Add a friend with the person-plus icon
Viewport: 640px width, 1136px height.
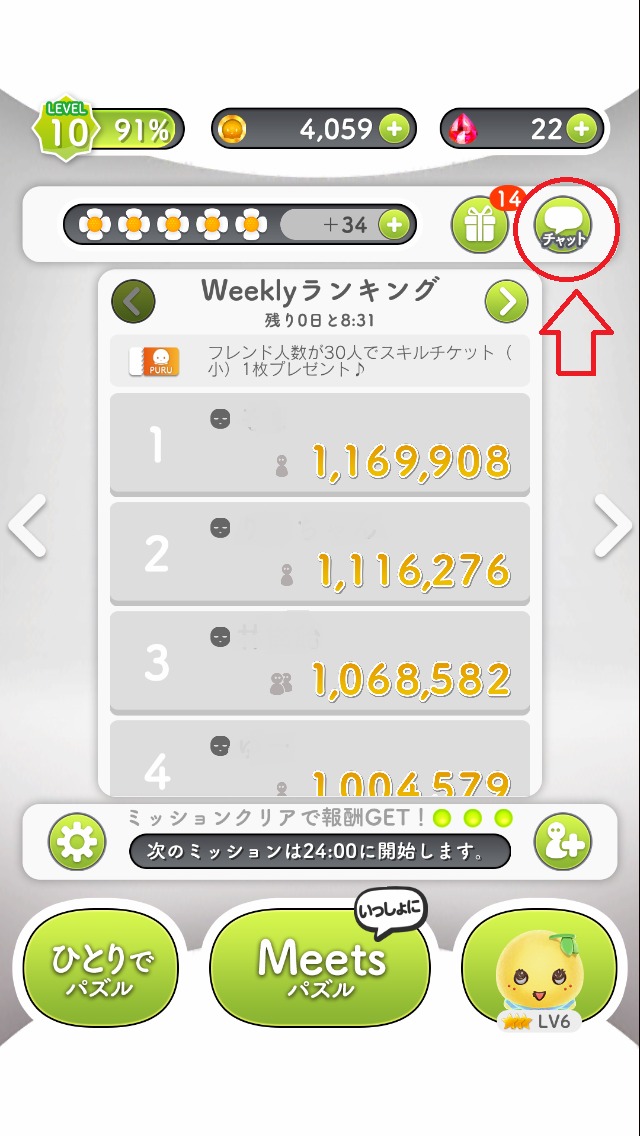click(562, 842)
